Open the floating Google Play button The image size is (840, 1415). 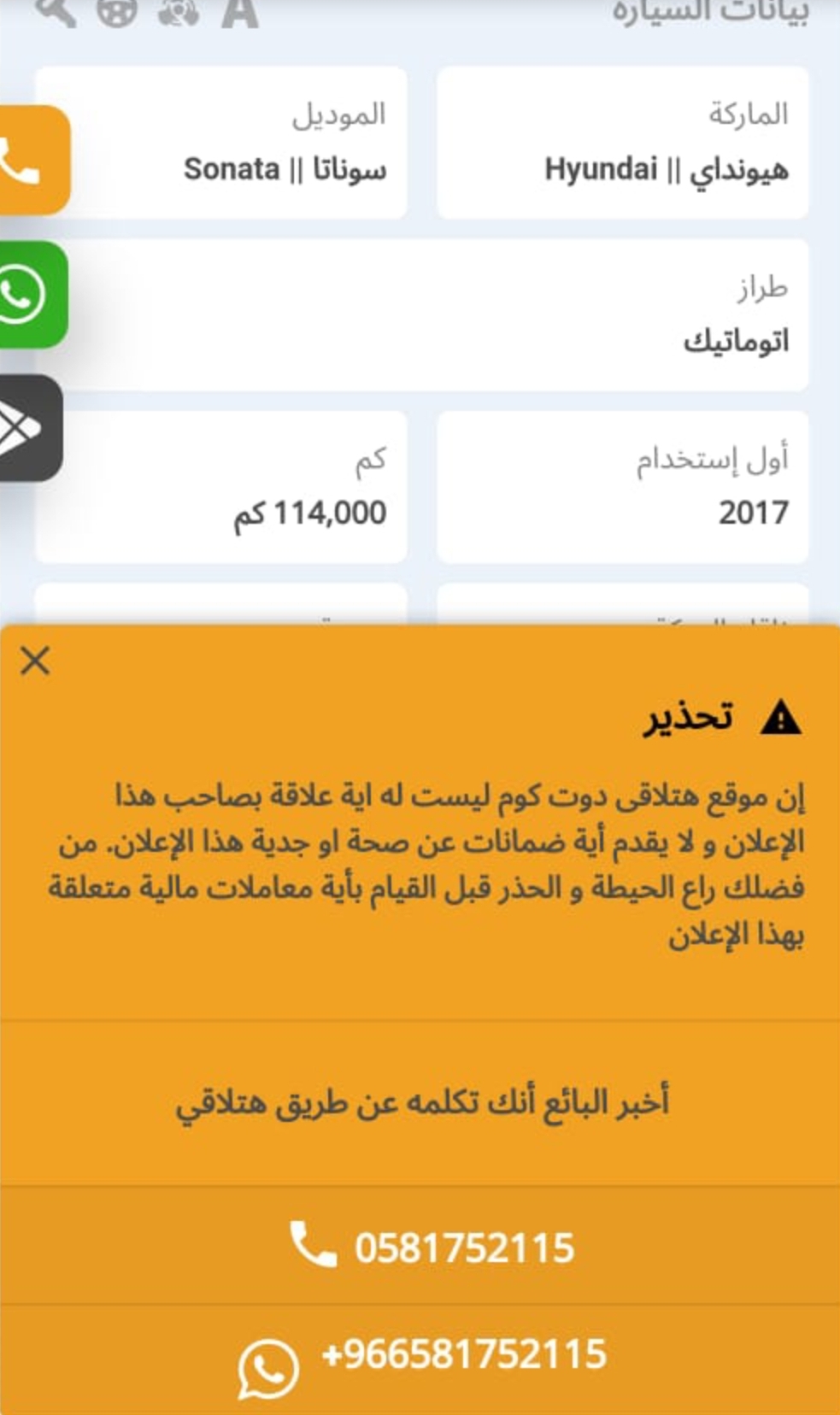tap(30, 427)
